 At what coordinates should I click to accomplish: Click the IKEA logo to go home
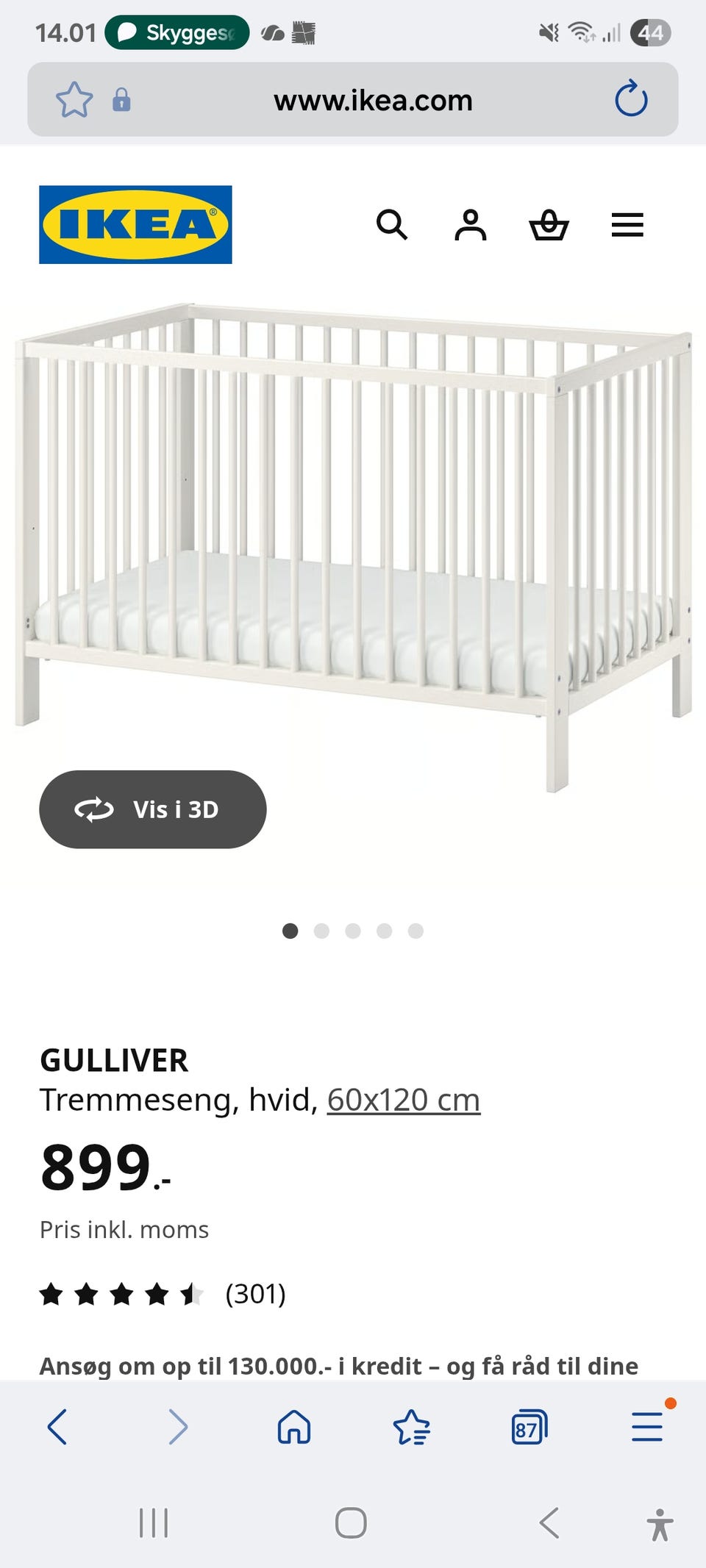coord(134,223)
